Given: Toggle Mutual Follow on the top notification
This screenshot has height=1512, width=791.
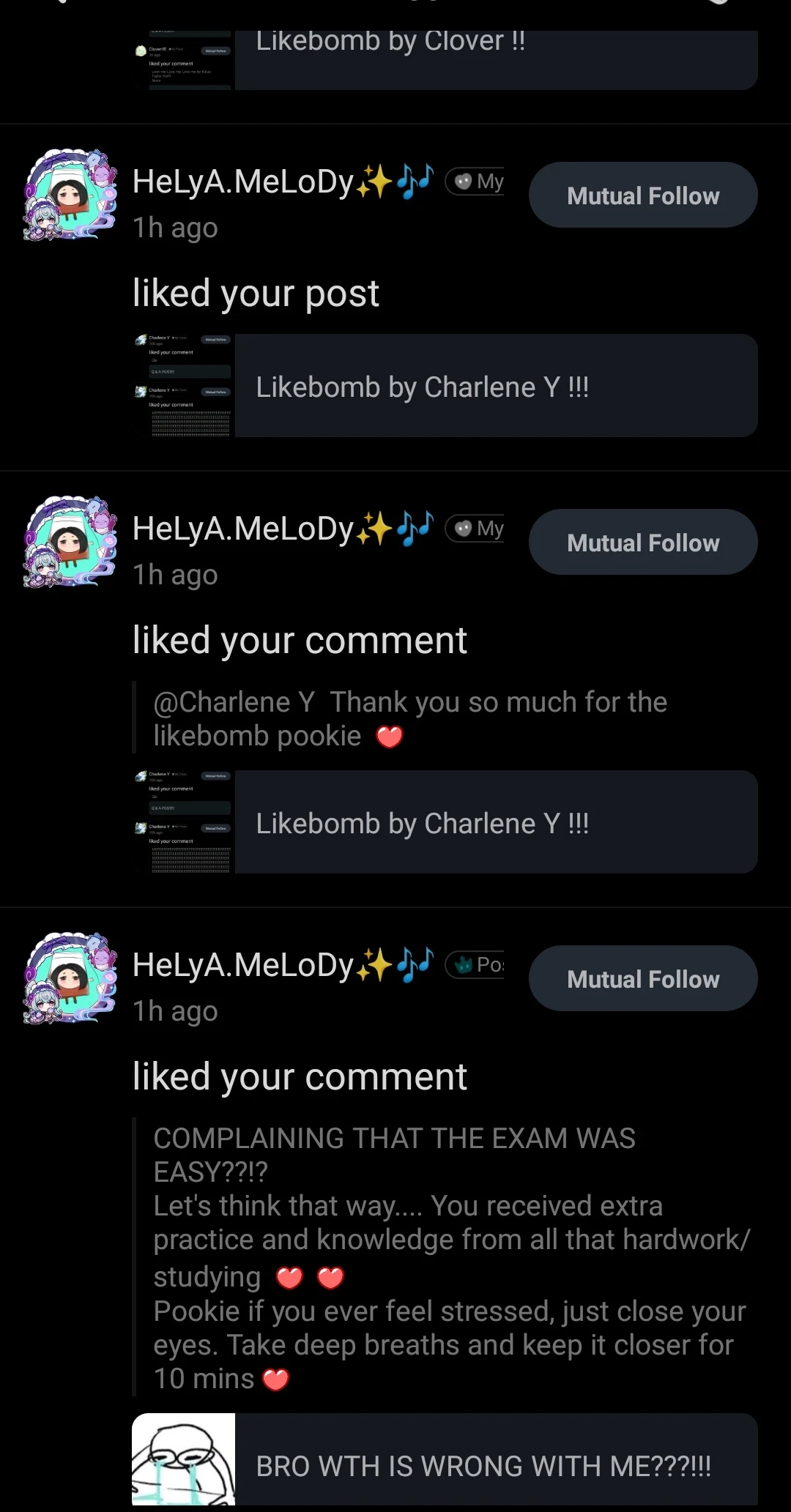Looking at the screenshot, I should 642,195.
